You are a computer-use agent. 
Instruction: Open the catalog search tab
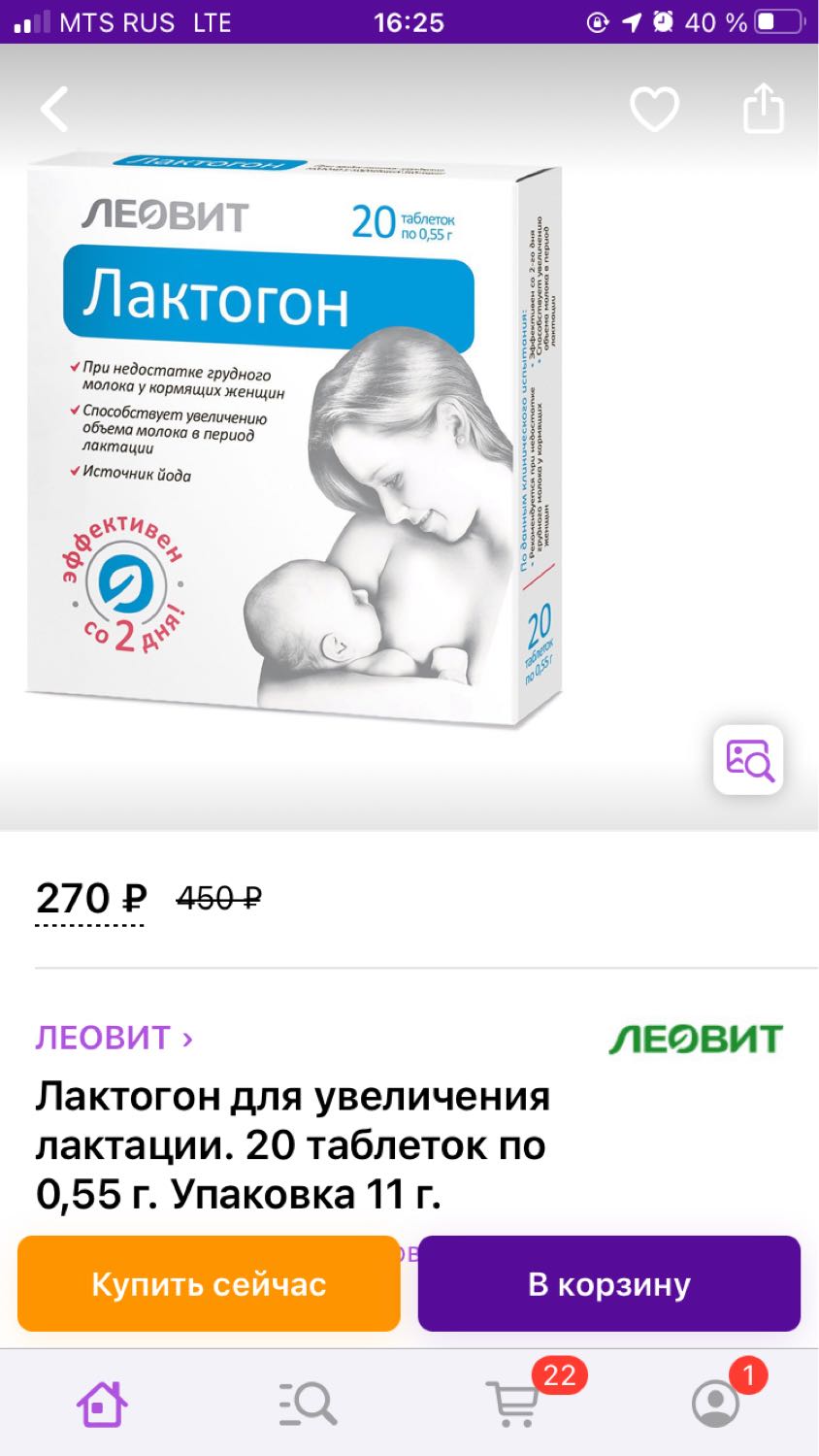pyautogui.click(x=308, y=1404)
